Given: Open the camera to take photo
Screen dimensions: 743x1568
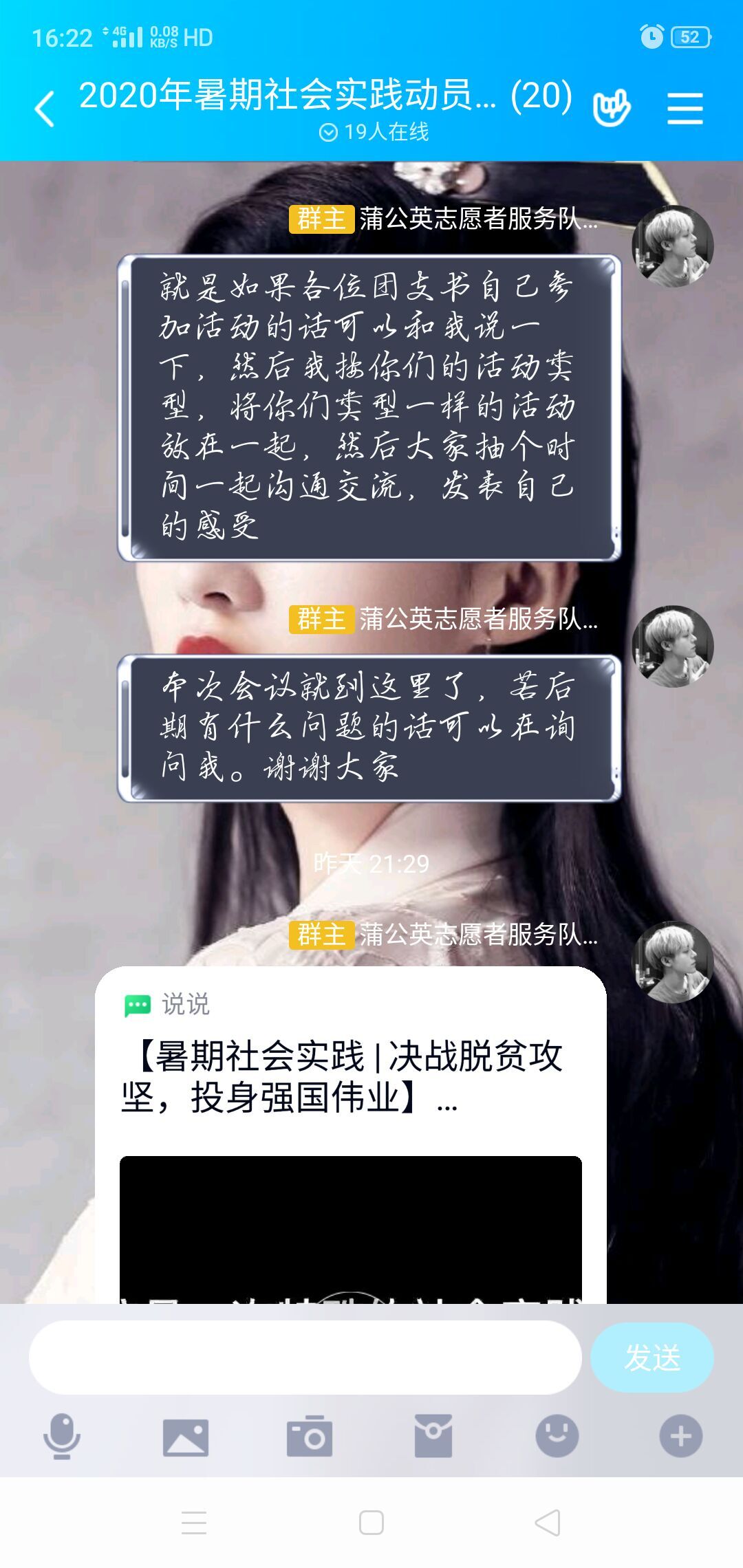Looking at the screenshot, I should pyautogui.click(x=310, y=1437).
